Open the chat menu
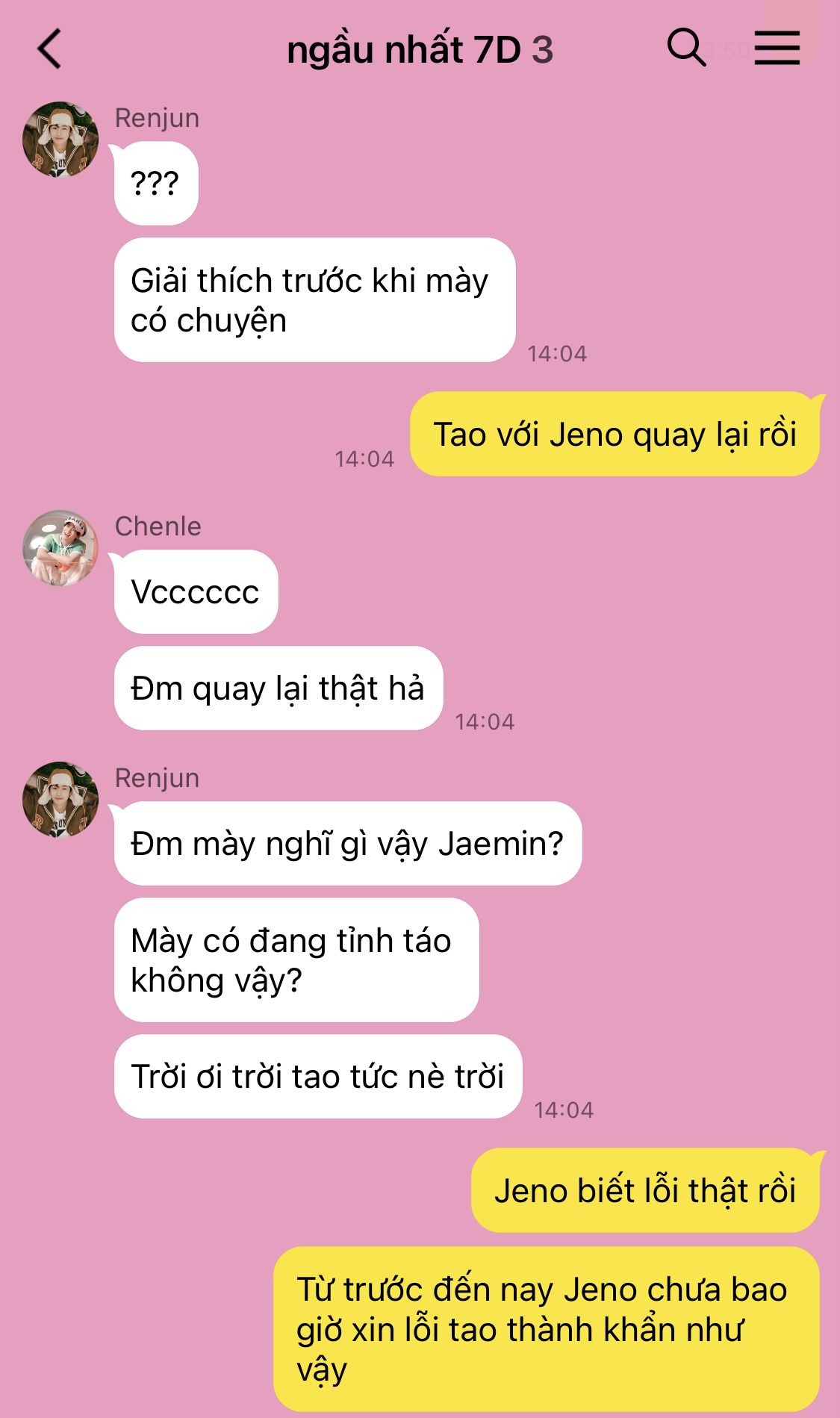840x1418 pixels. (x=777, y=48)
